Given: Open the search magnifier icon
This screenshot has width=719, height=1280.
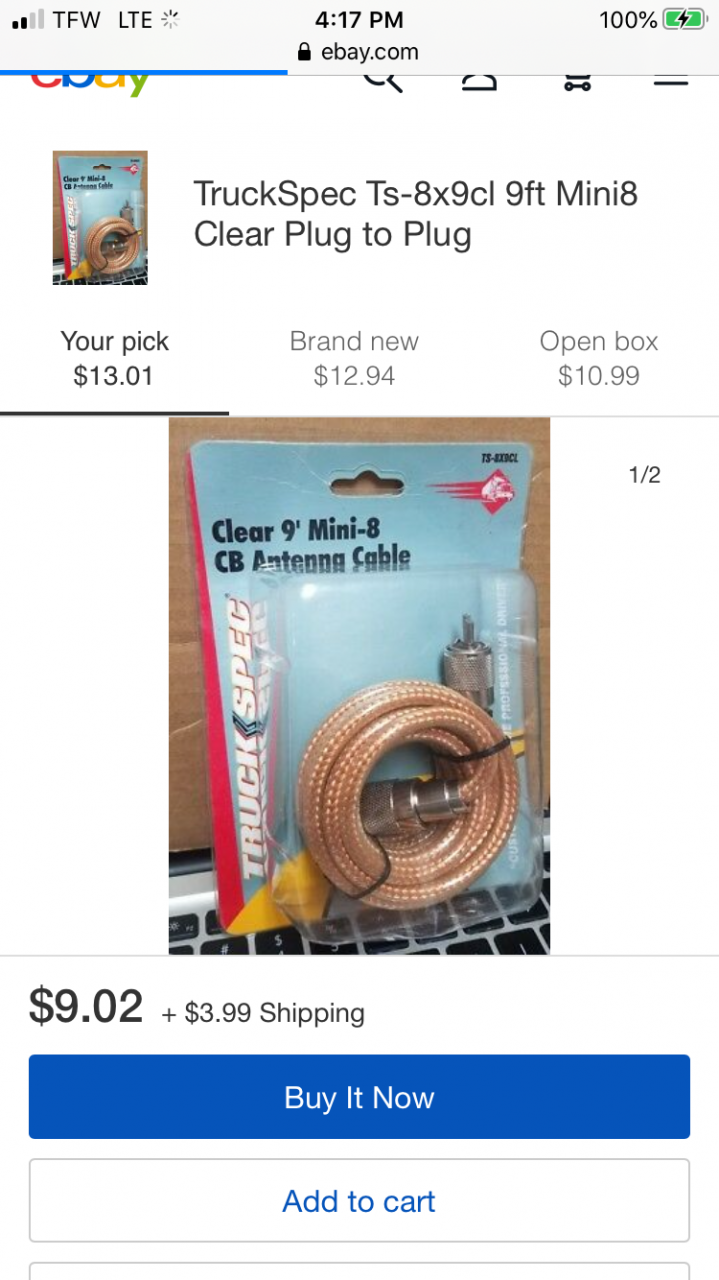Looking at the screenshot, I should (382, 80).
